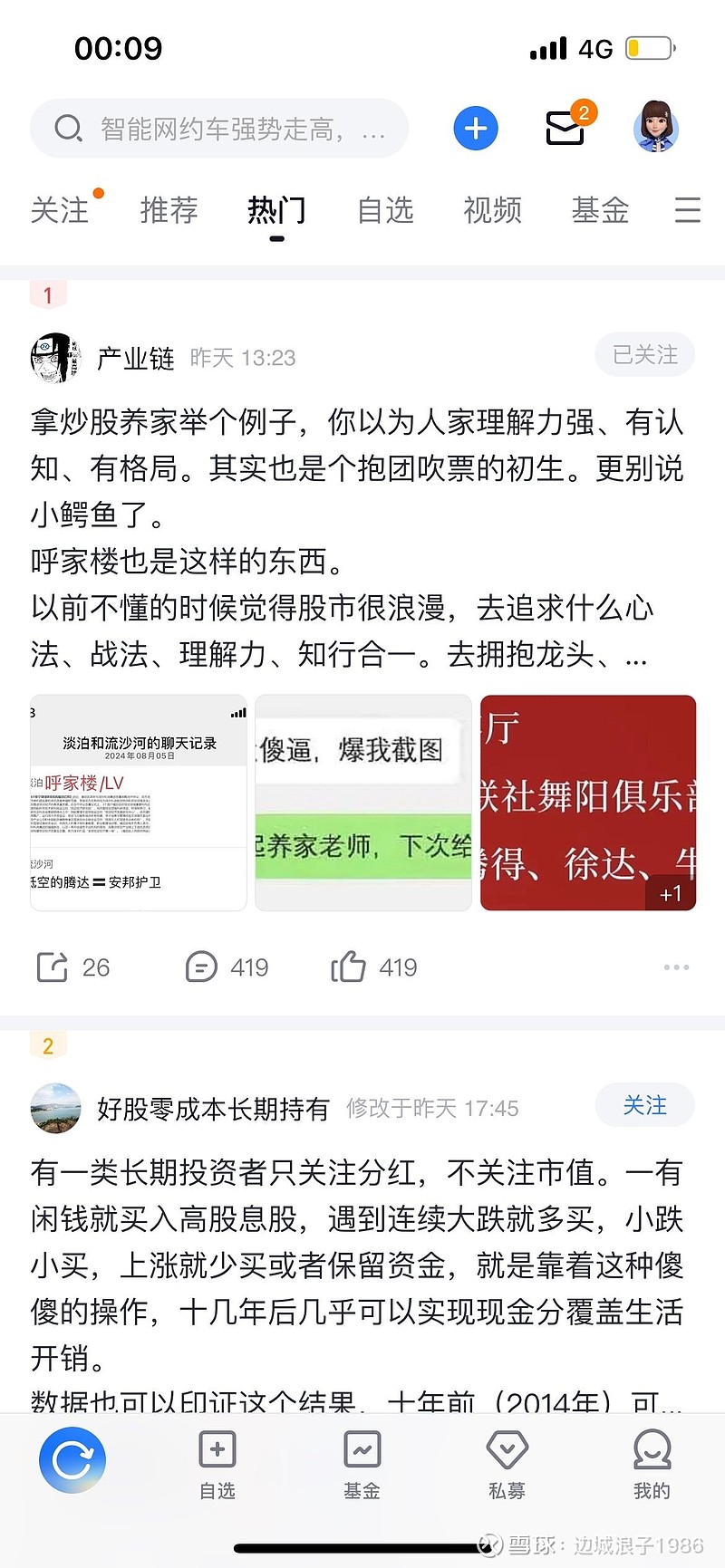725x1568 pixels.
Task: Tap the blue plus button to create a post
Action: [476, 129]
